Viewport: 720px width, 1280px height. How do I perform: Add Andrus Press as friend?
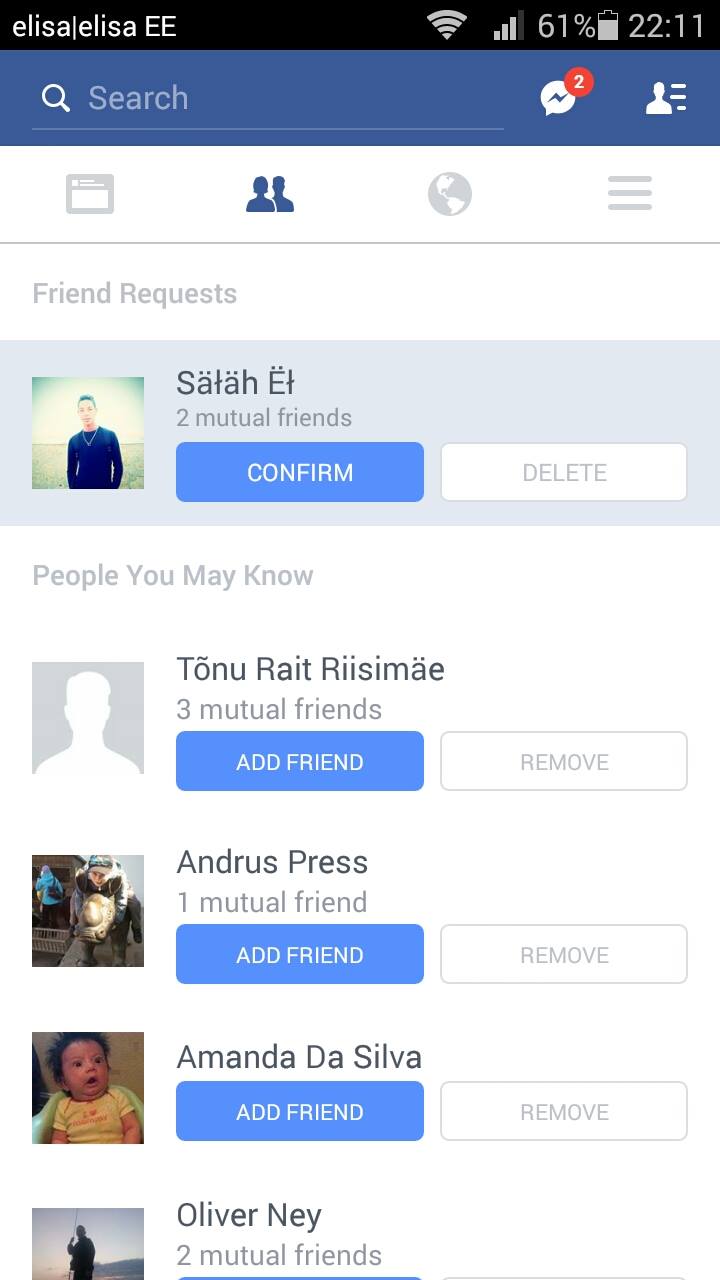pos(300,954)
